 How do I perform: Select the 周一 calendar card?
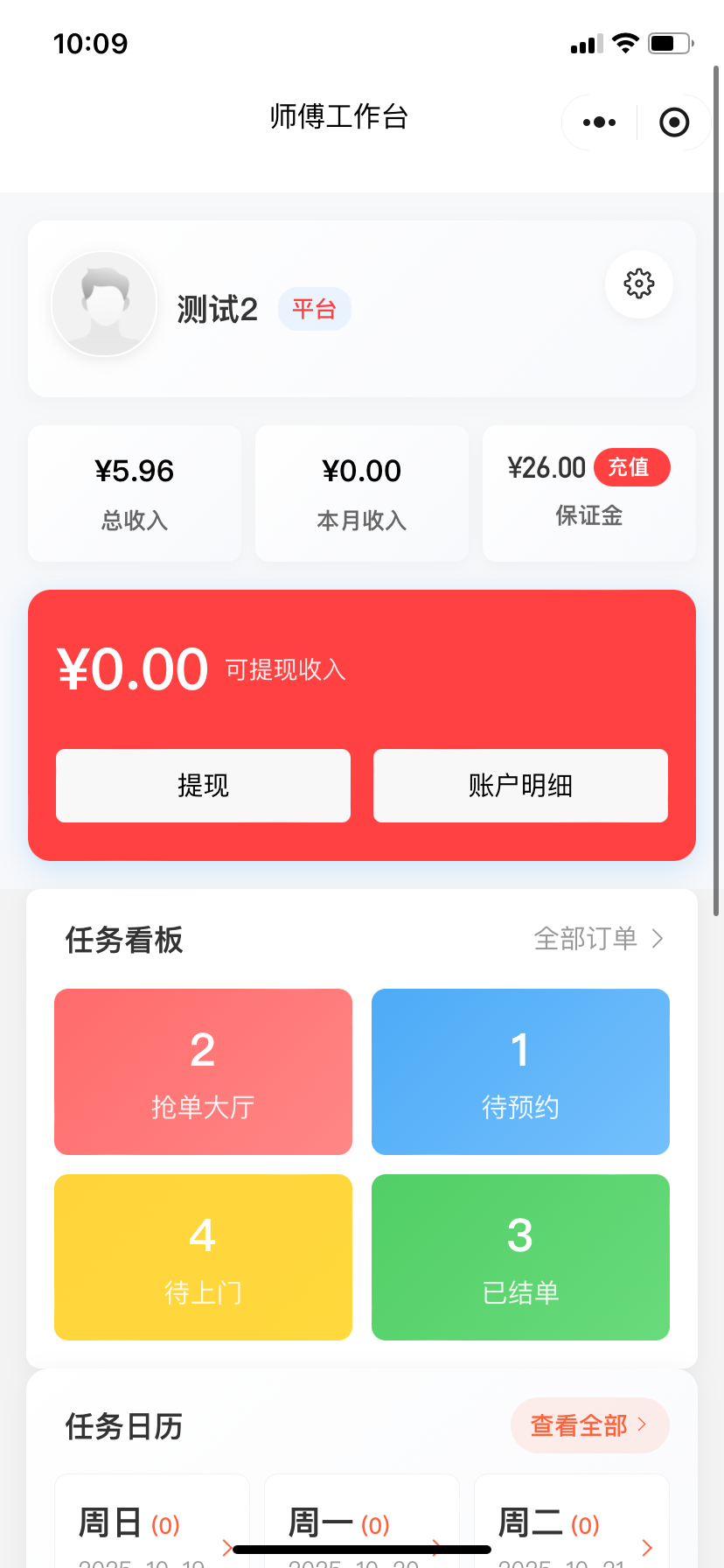(361, 1524)
